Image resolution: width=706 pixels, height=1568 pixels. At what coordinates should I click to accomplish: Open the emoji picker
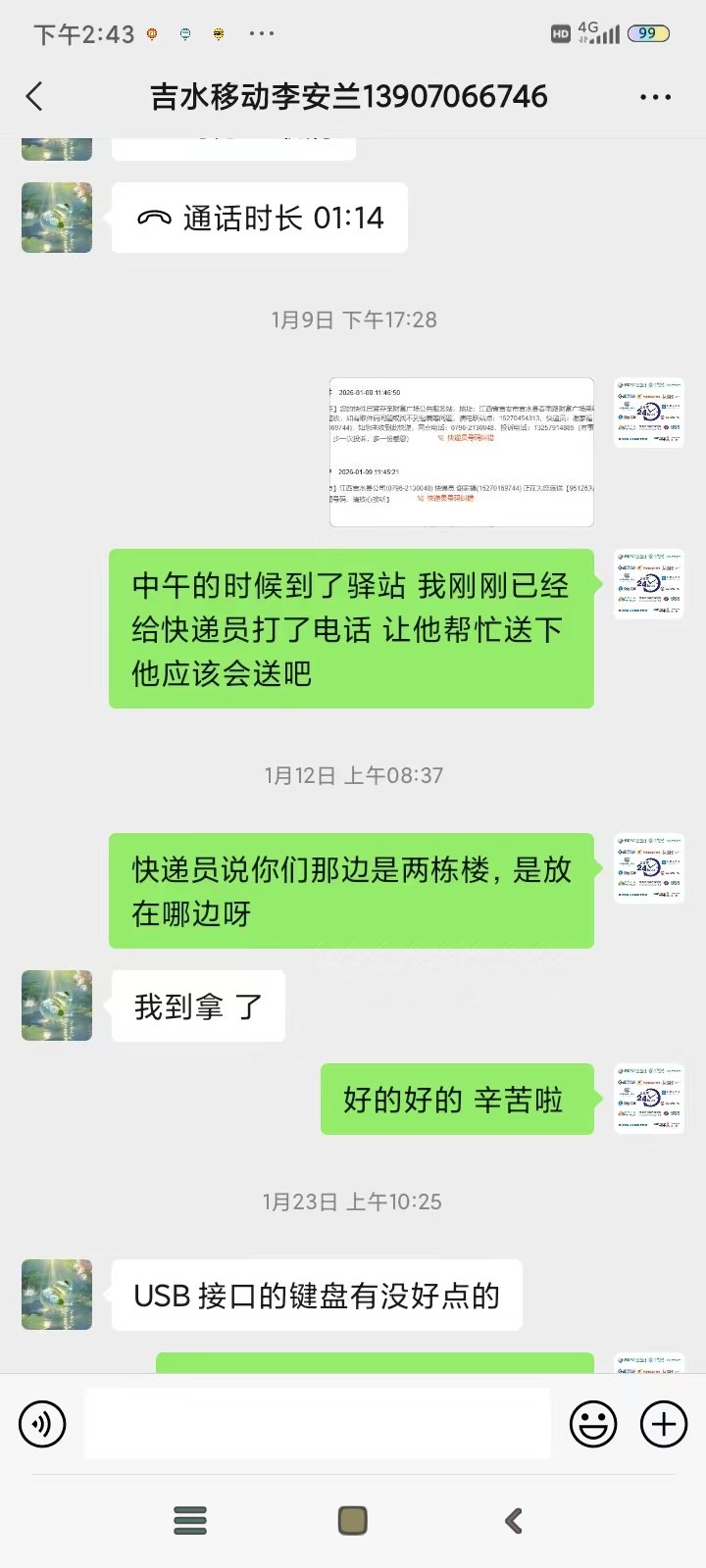593,1423
